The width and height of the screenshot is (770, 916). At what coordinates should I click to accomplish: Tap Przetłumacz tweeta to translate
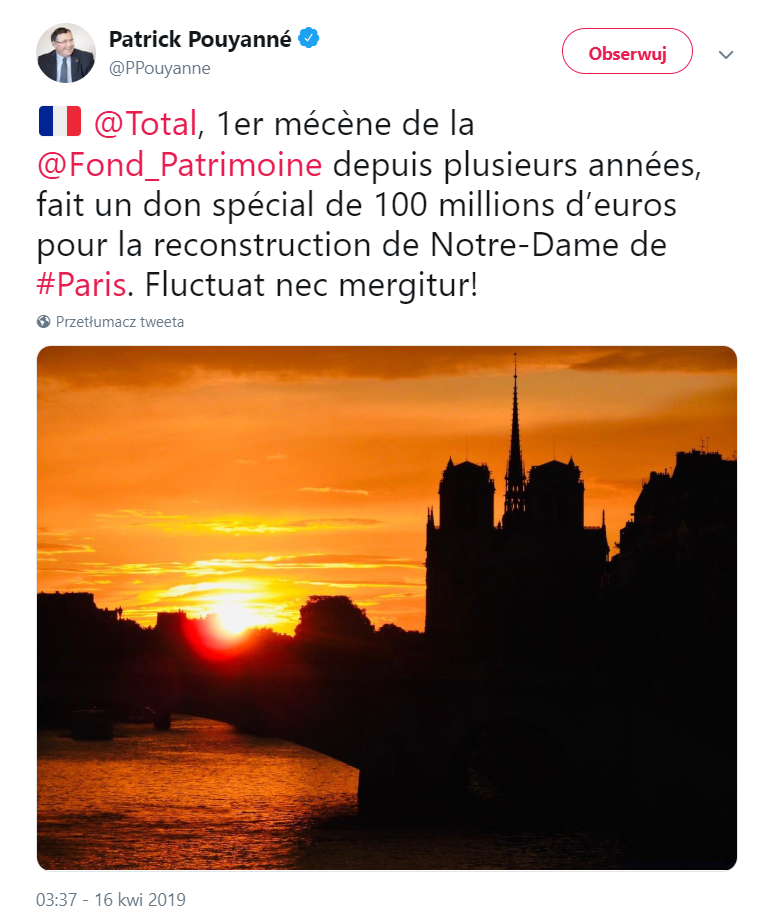119,322
